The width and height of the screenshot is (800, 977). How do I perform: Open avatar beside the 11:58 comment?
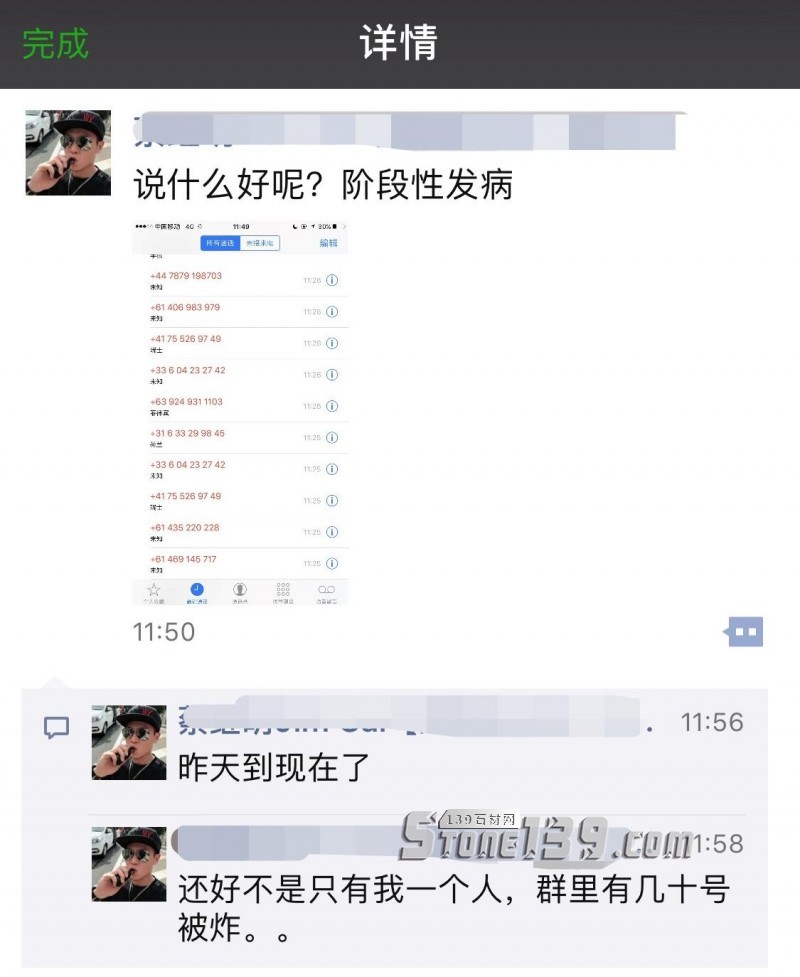[x=129, y=864]
